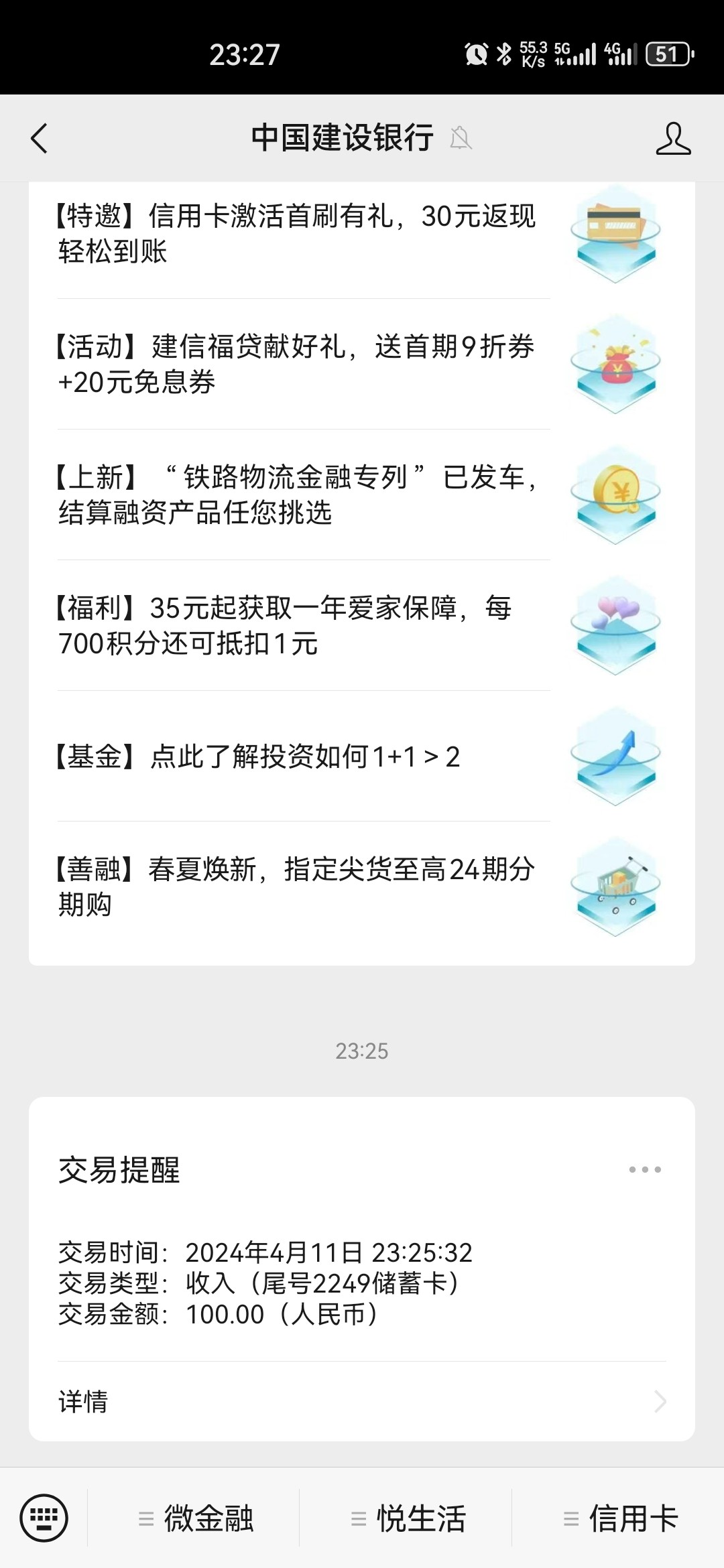
Task: Open the account profile icon
Action: coord(673,139)
